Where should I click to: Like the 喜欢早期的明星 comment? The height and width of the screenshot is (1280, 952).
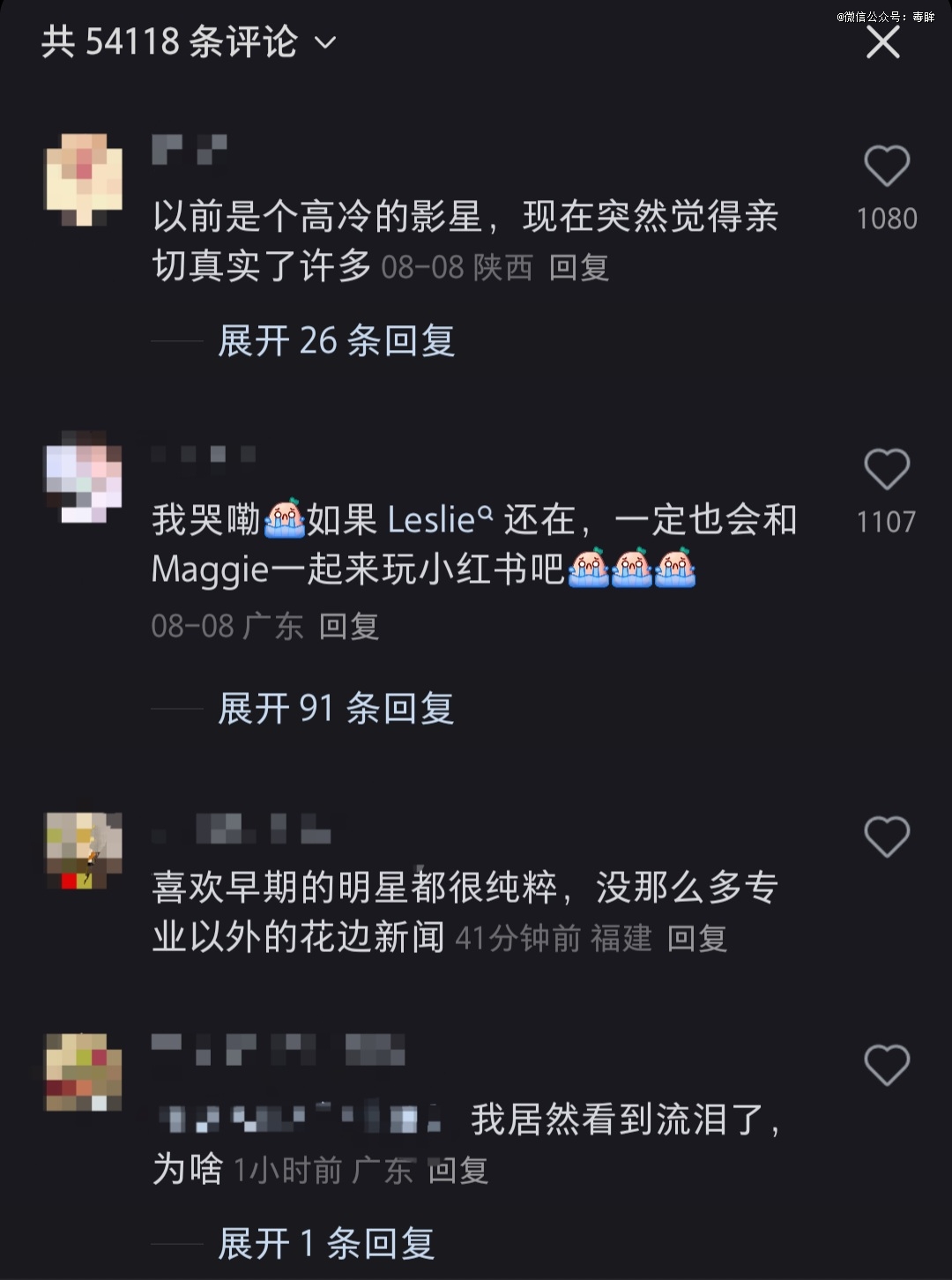click(886, 837)
